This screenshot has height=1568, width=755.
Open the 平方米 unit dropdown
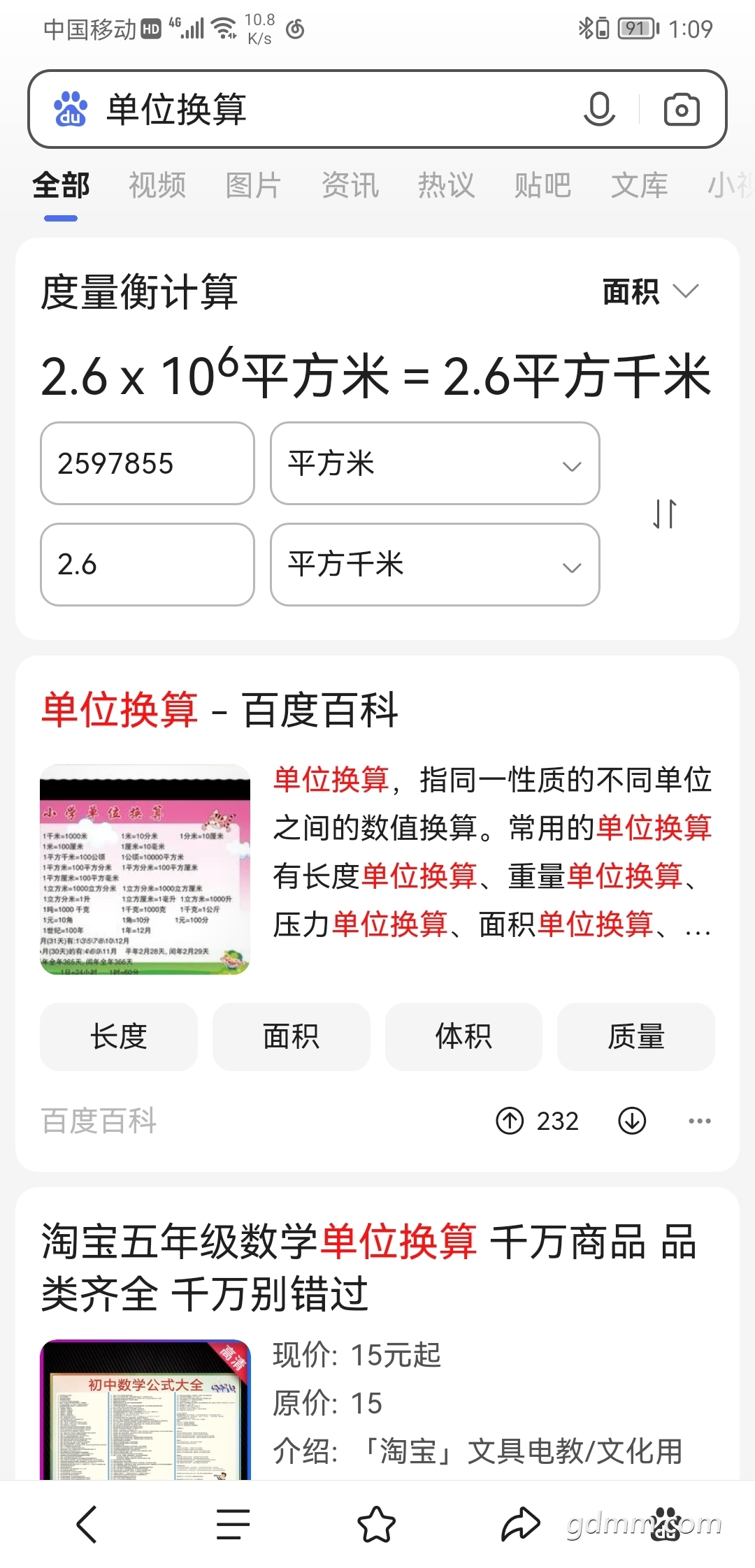pyautogui.click(x=435, y=463)
